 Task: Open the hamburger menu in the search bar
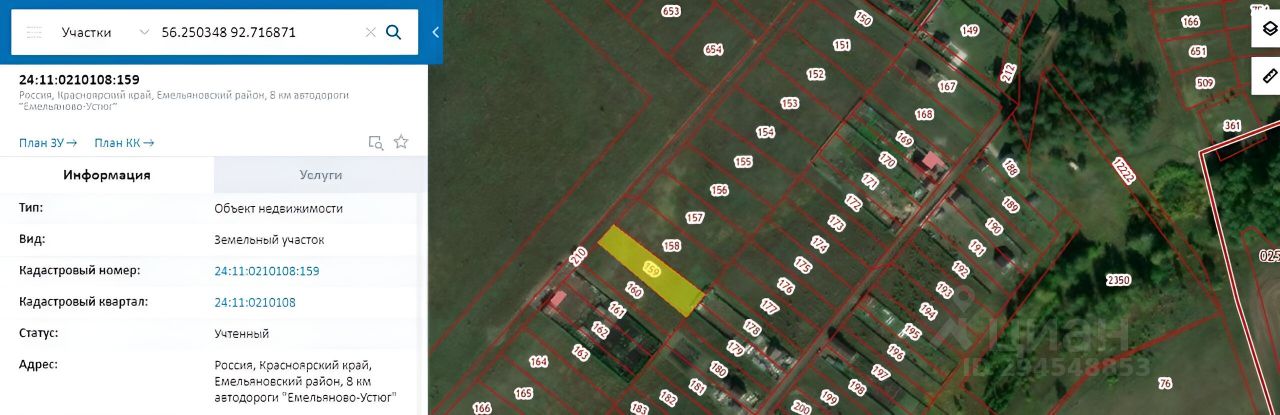34,32
